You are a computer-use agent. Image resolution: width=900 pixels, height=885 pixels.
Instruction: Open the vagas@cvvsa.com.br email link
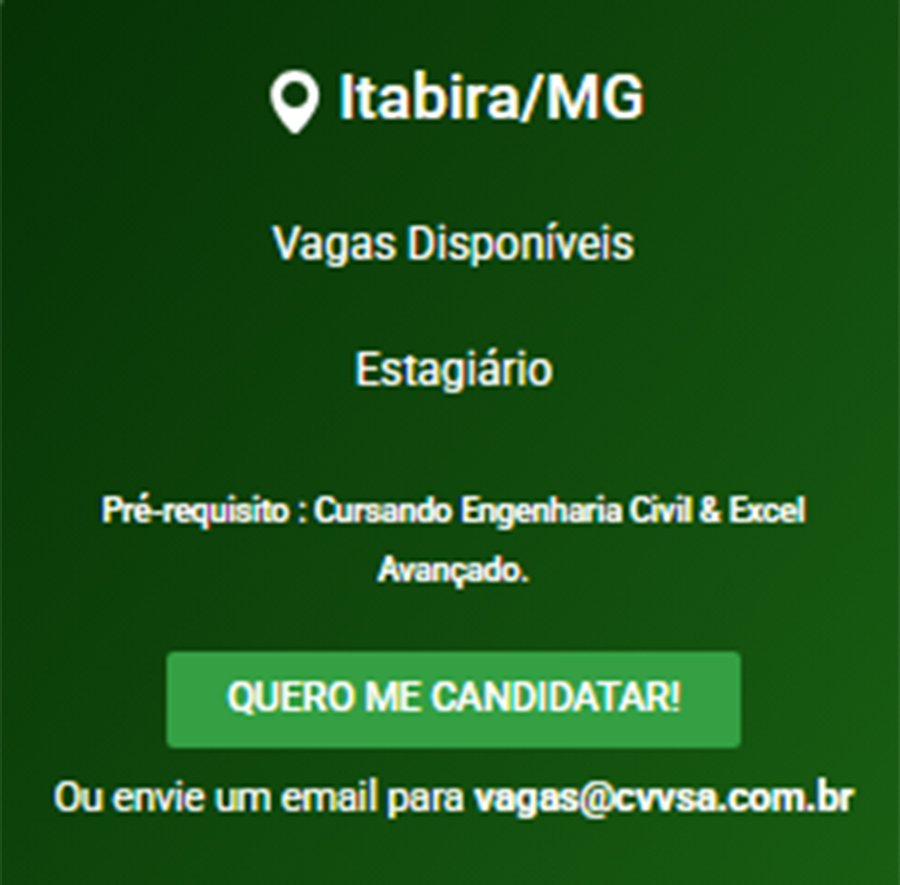663,798
